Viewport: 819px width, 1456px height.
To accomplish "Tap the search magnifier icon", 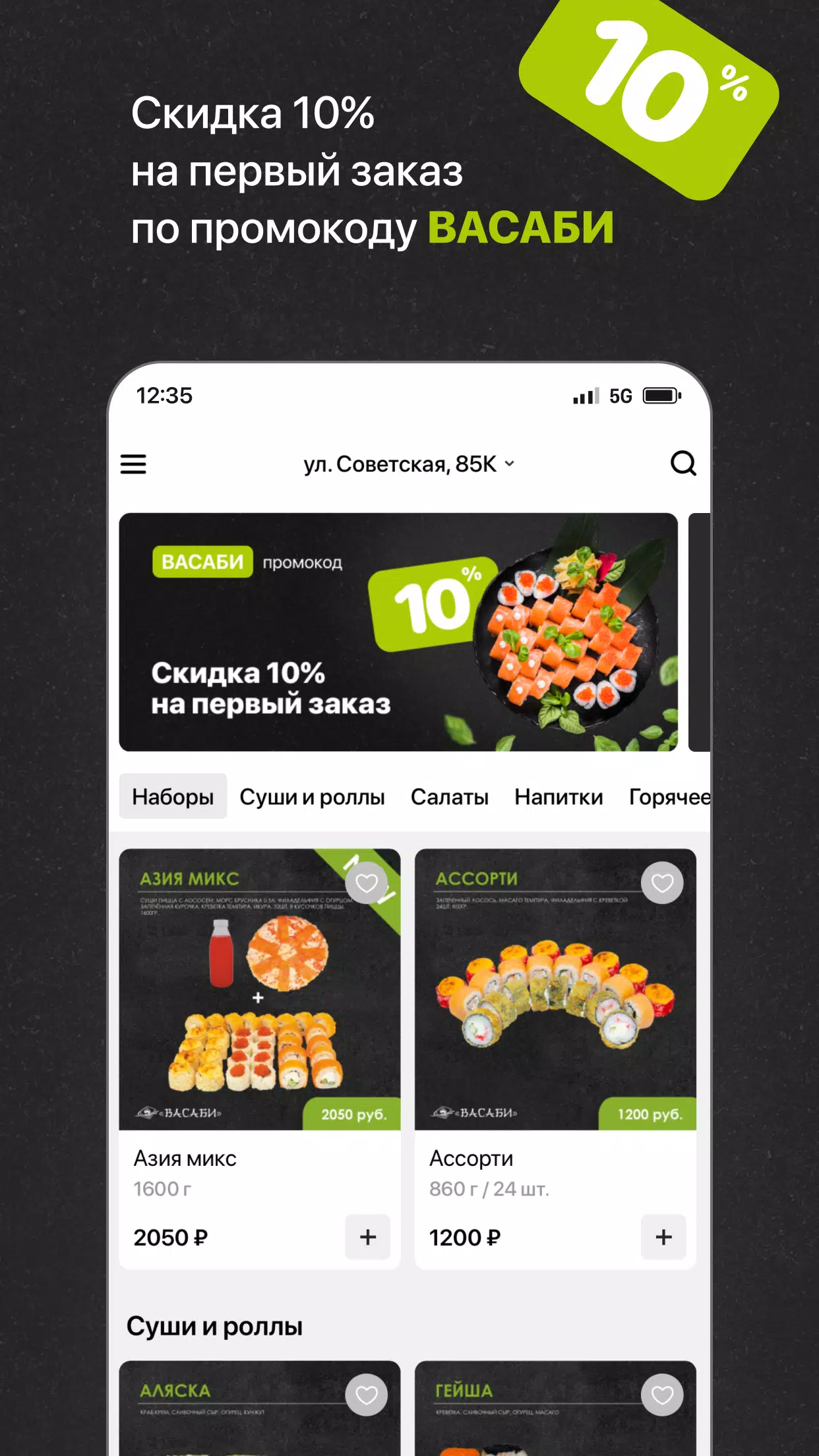I will click(x=684, y=465).
